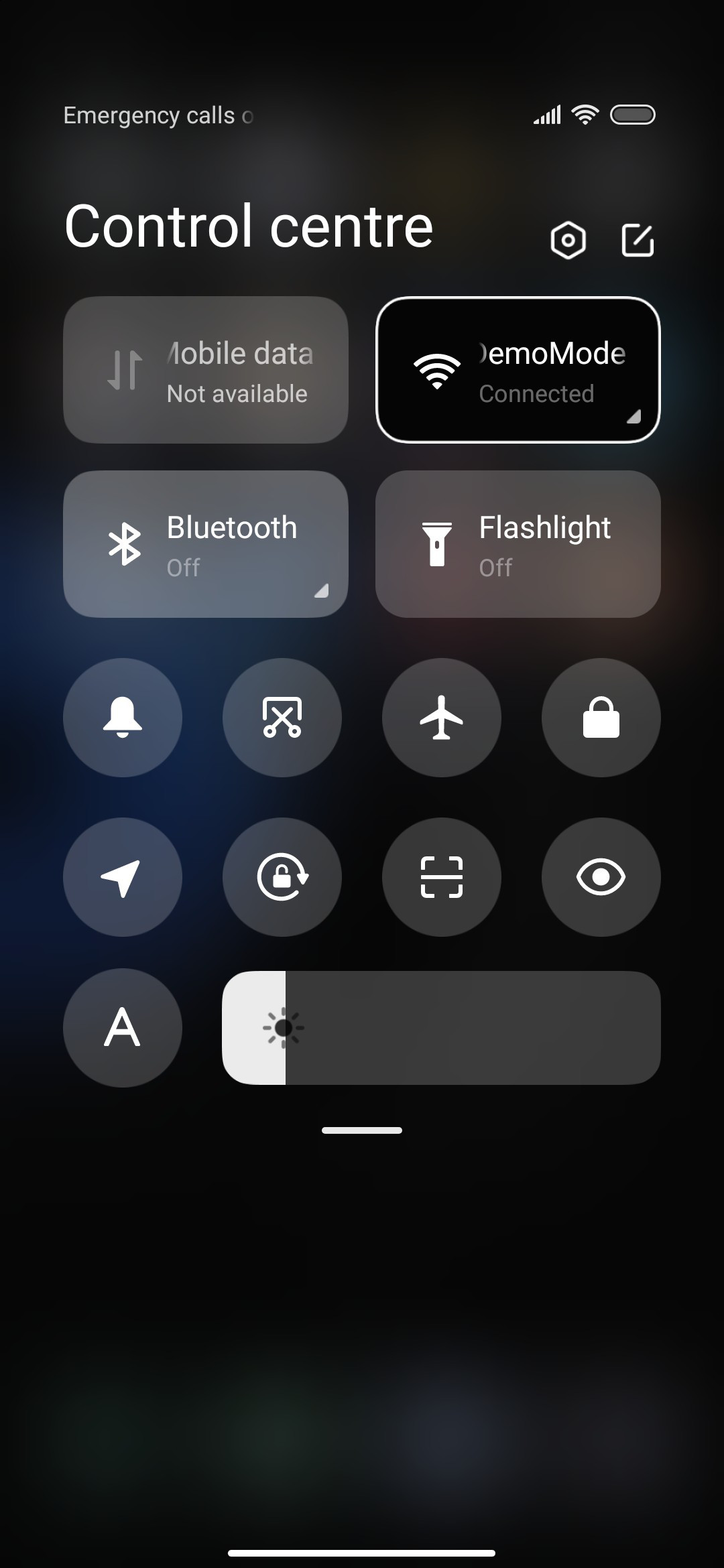Turn on Bluetooth
The width and height of the screenshot is (724, 1568).
206,544
